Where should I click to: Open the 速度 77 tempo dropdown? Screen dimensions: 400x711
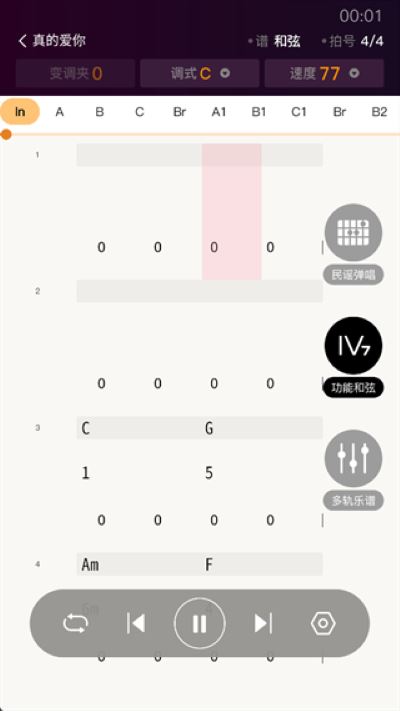pyautogui.click(x=324, y=73)
